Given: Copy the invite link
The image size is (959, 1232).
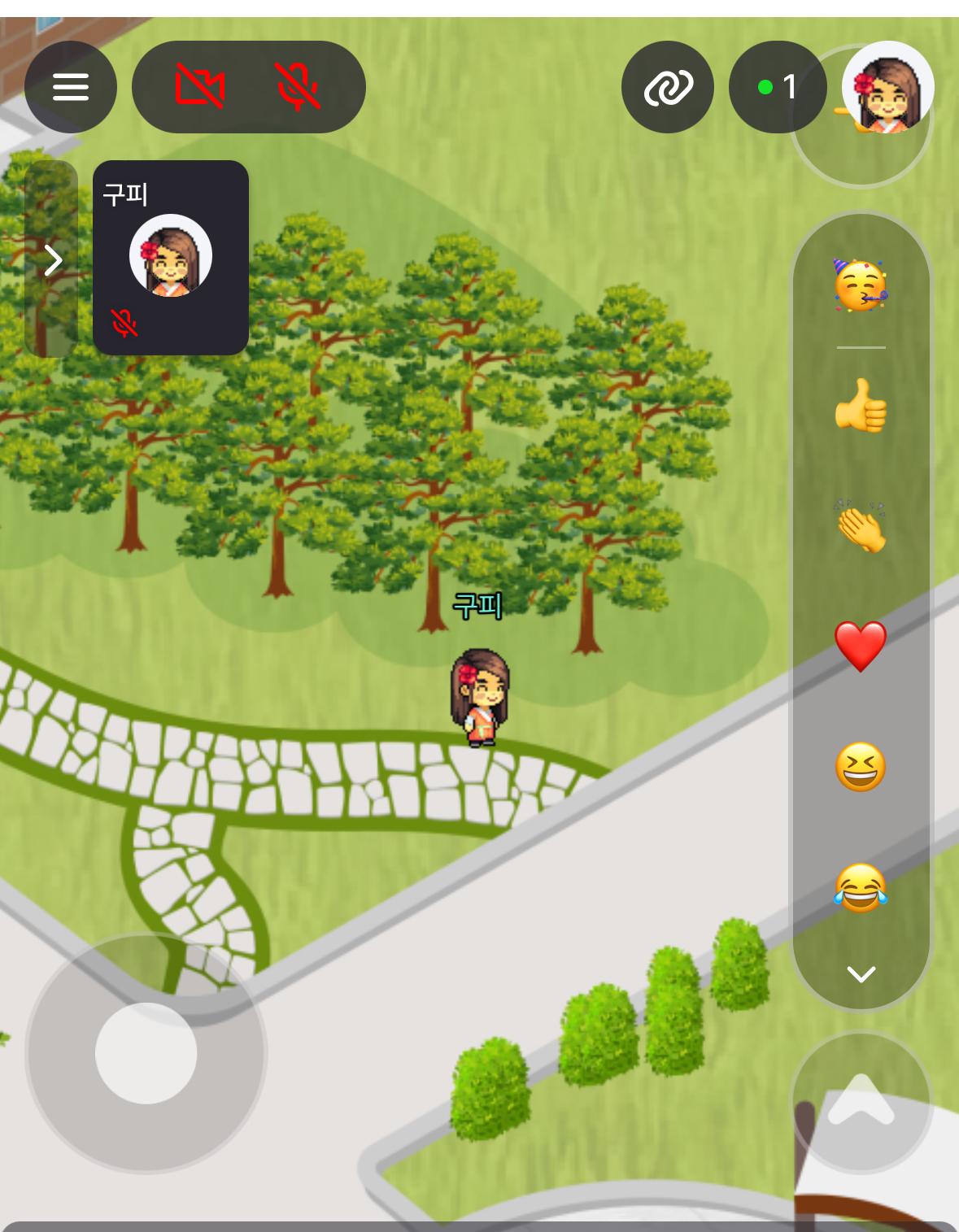Looking at the screenshot, I should [x=668, y=87].
